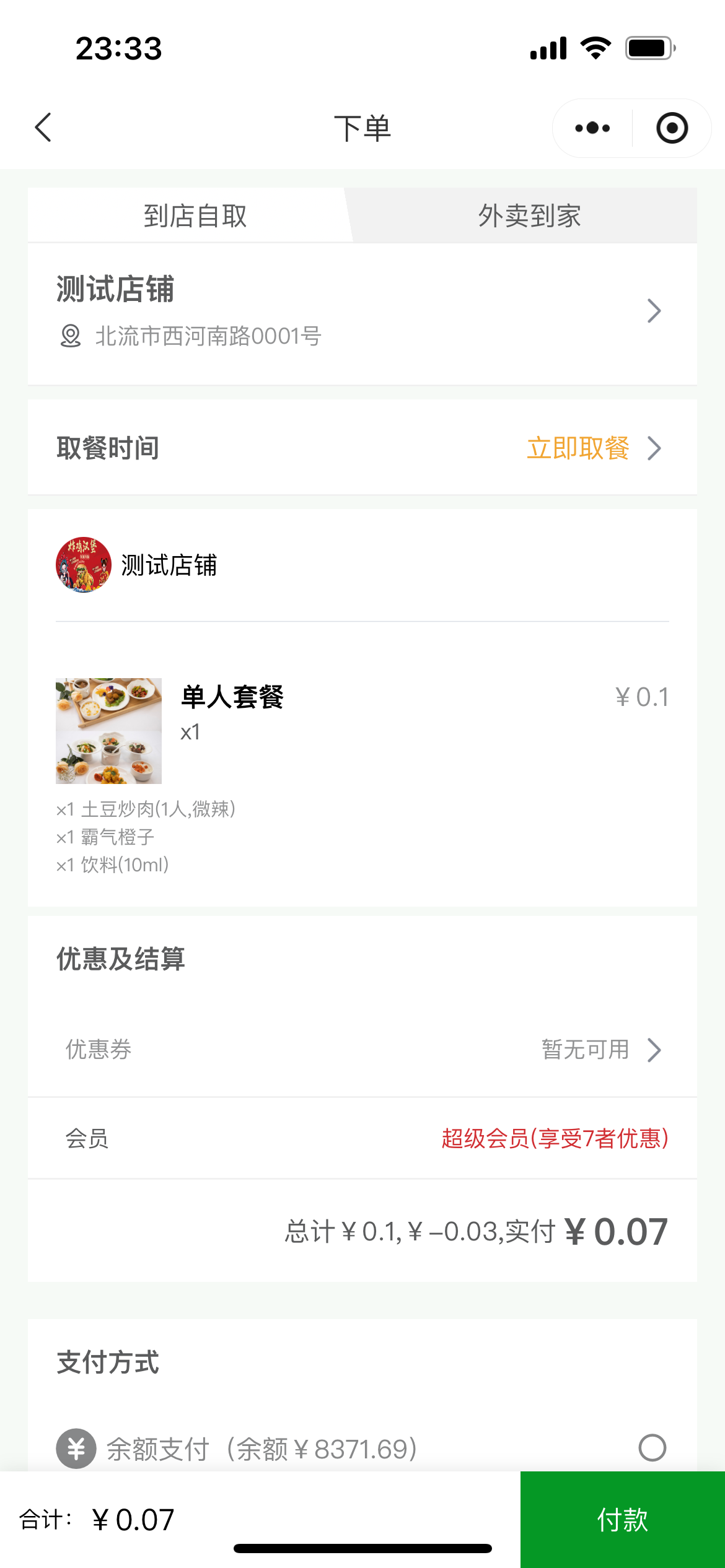The width and height of the screenshot is (725, 1568).
Task: Expand the store details via the chevron
Action: click(x=654, y=311)
